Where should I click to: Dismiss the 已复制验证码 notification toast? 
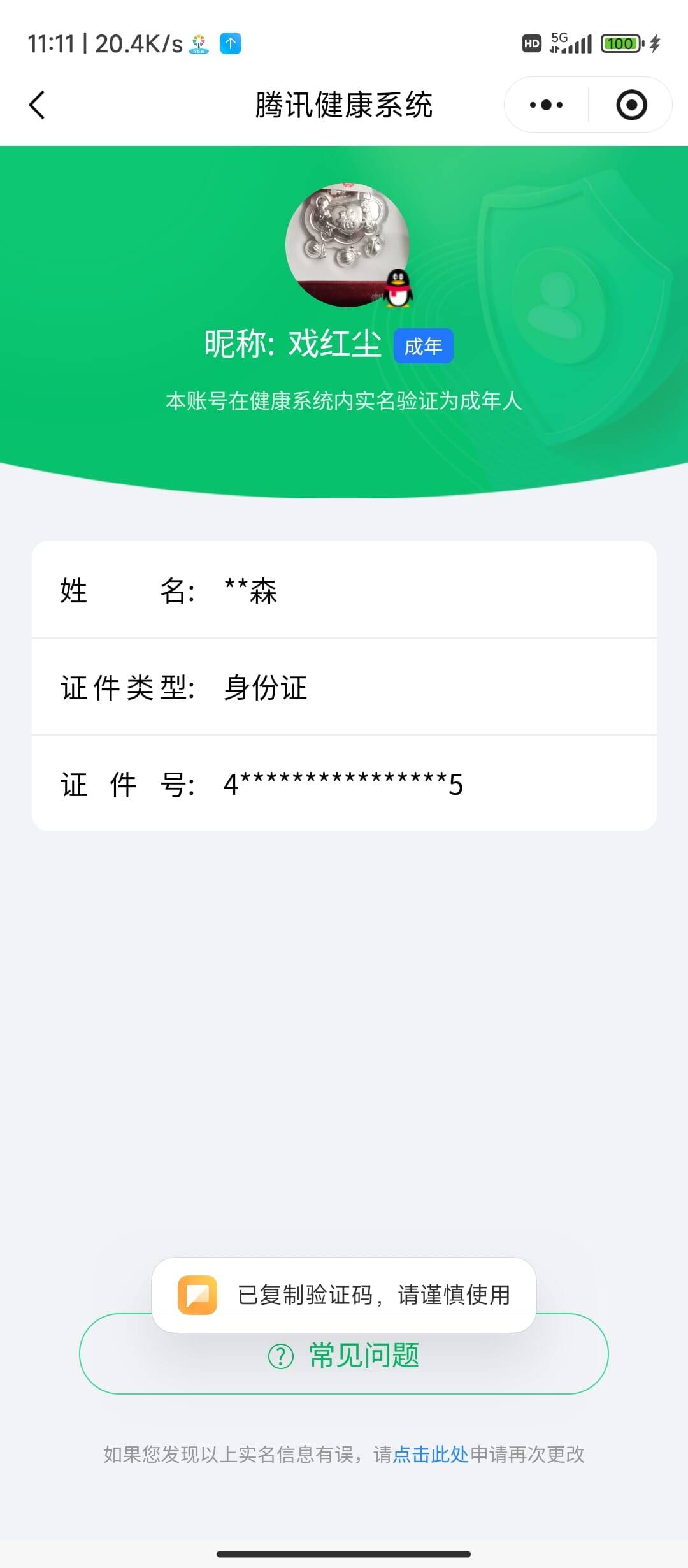tap(344, 1294)
